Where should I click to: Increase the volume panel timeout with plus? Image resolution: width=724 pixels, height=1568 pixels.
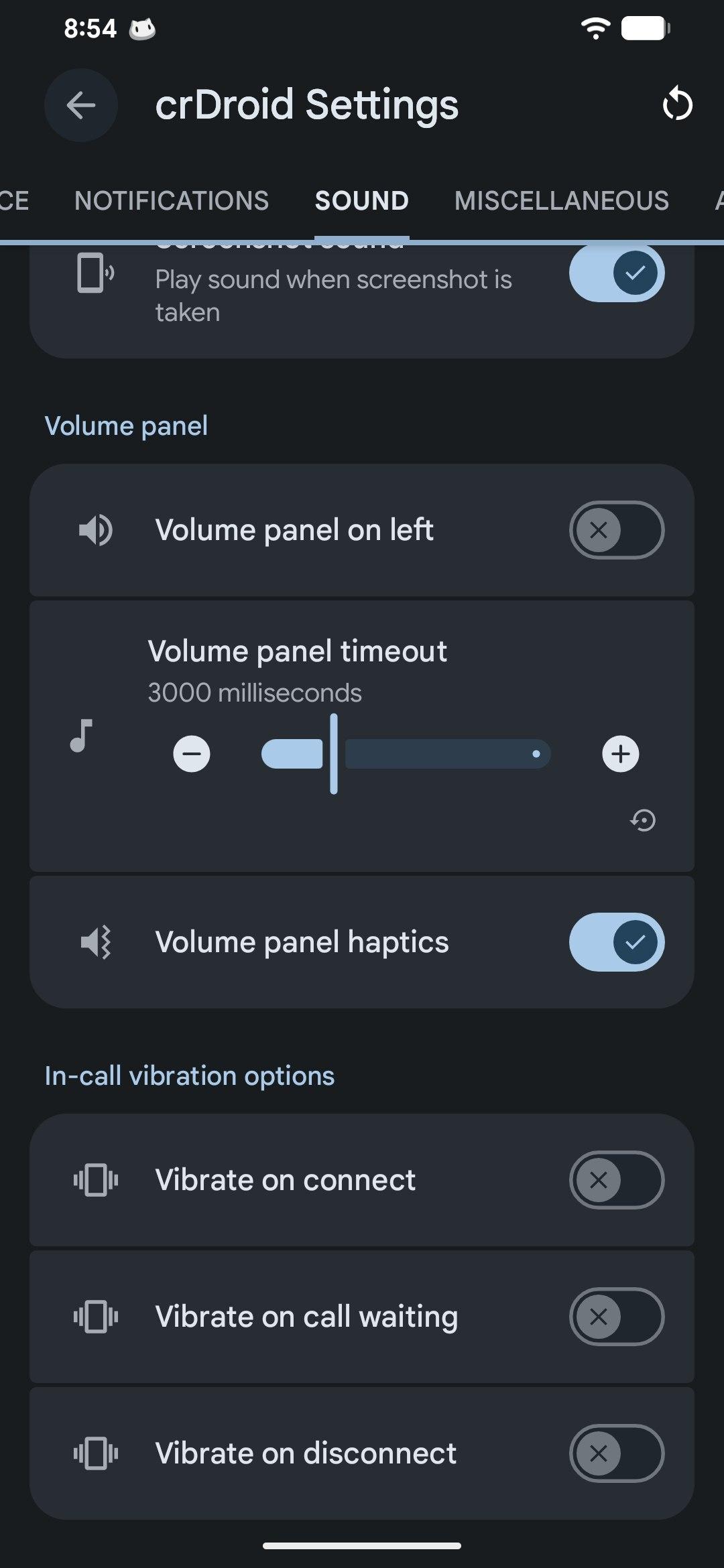[621, 754]
